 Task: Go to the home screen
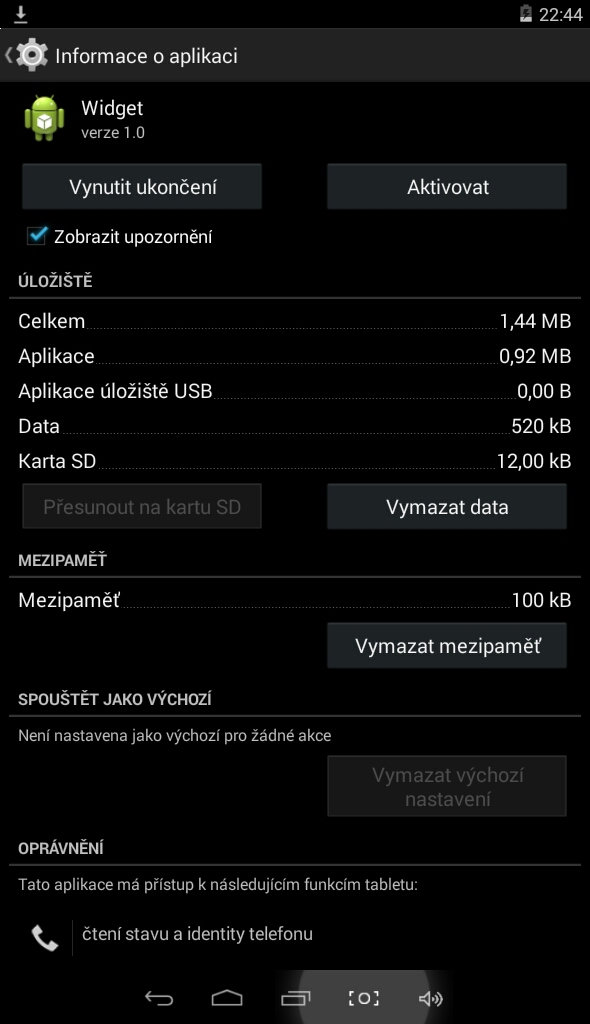pos(227,998)
